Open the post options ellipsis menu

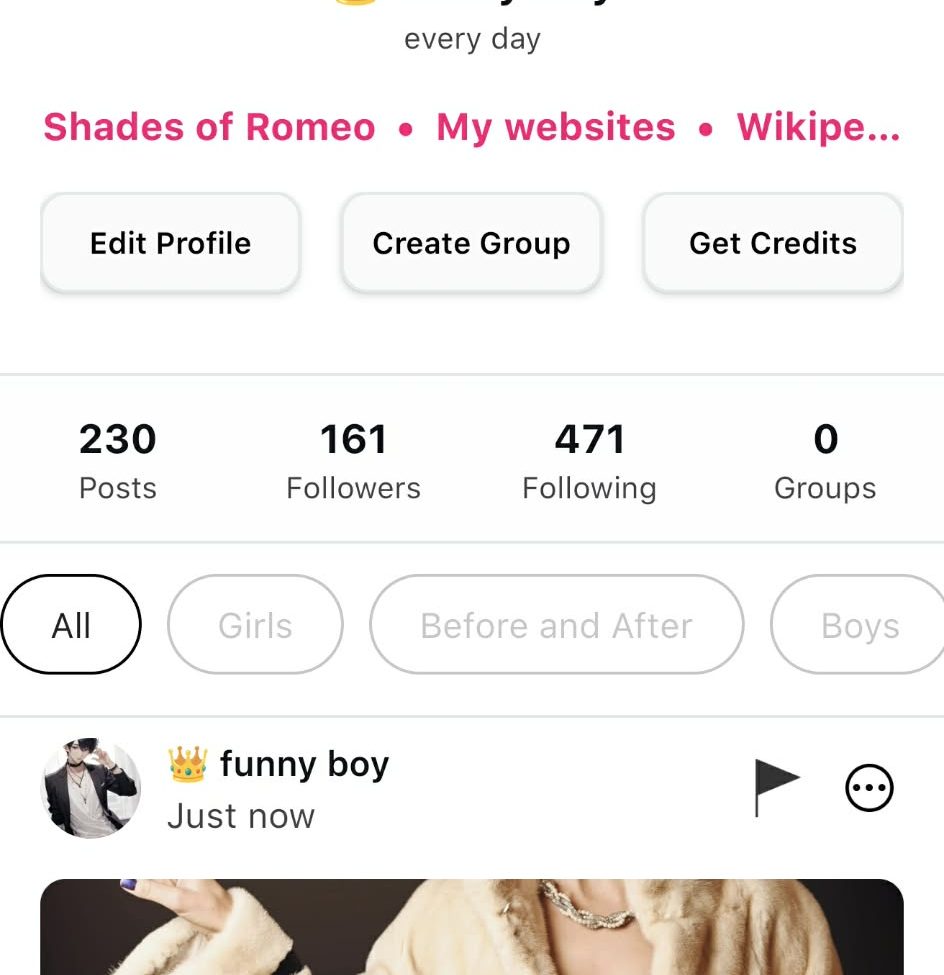pos(868,787)
